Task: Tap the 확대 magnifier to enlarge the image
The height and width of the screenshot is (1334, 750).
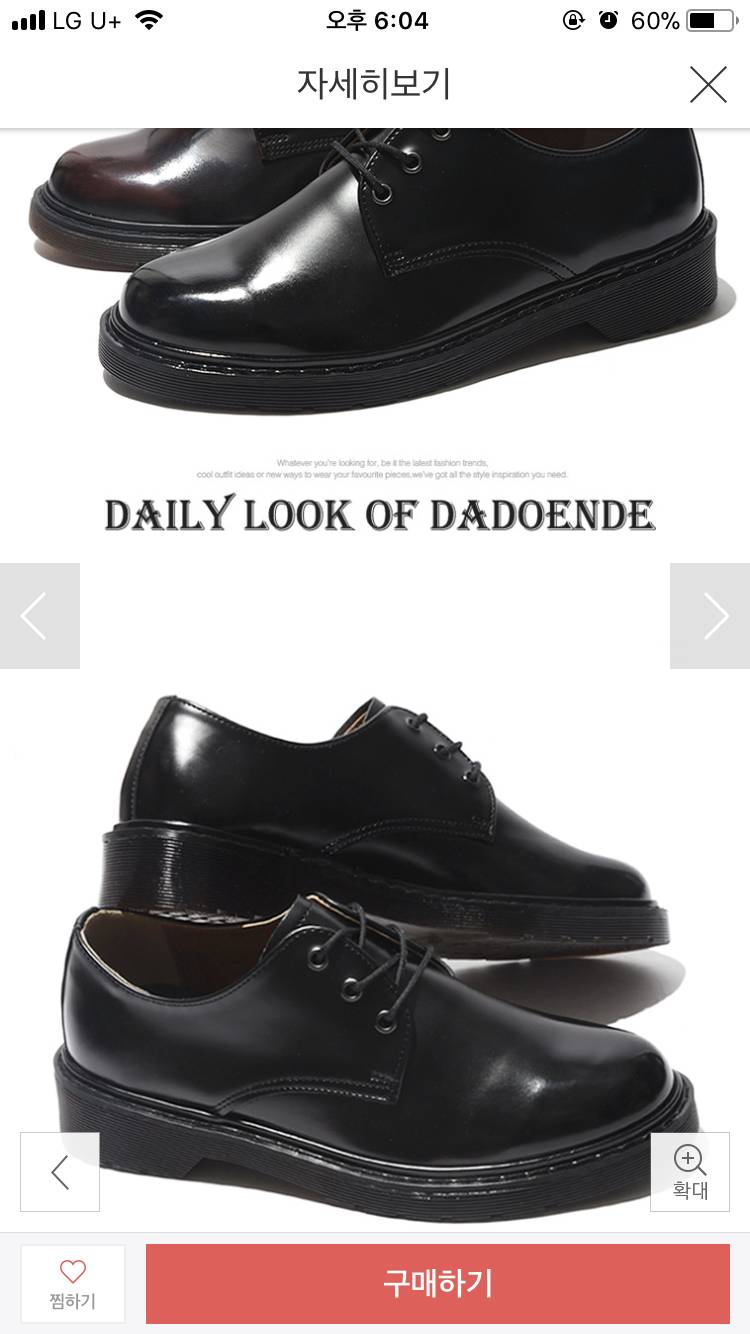Action: (x=690, y=1172)
